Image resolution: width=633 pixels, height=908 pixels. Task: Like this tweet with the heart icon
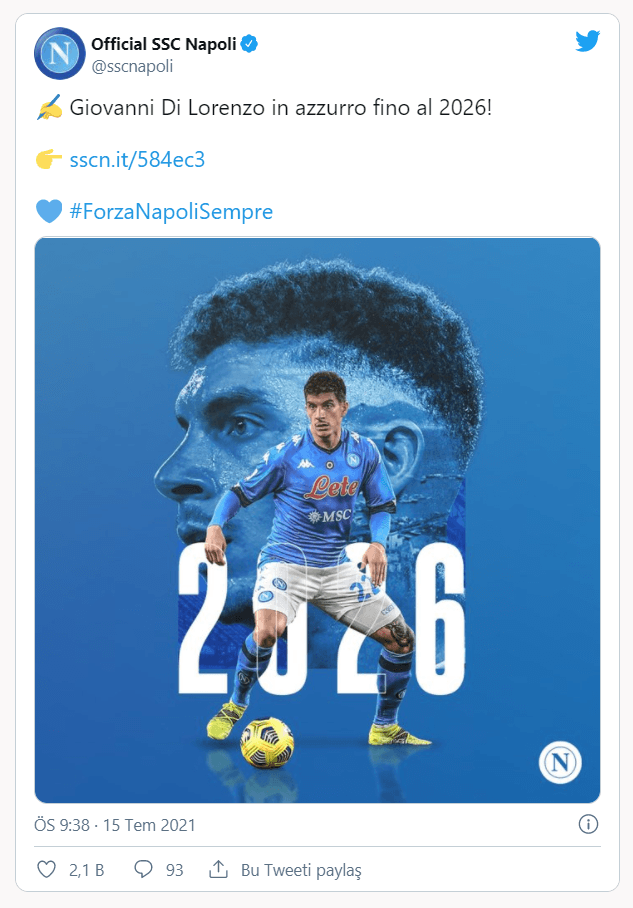[x=46, y=870]
